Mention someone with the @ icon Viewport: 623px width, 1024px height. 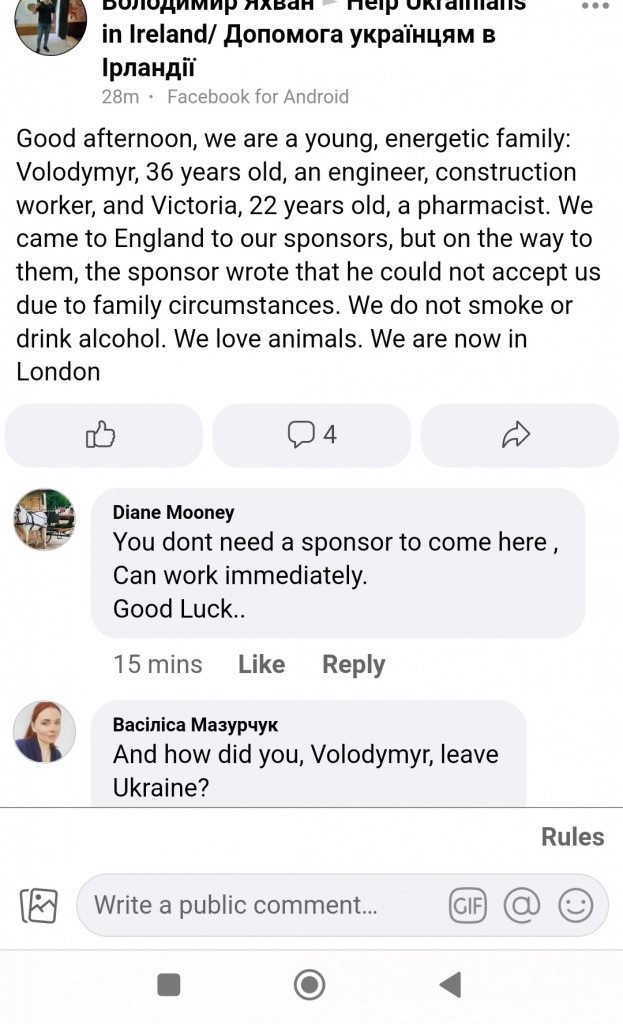pyautogui.click(x=521, y=906)
